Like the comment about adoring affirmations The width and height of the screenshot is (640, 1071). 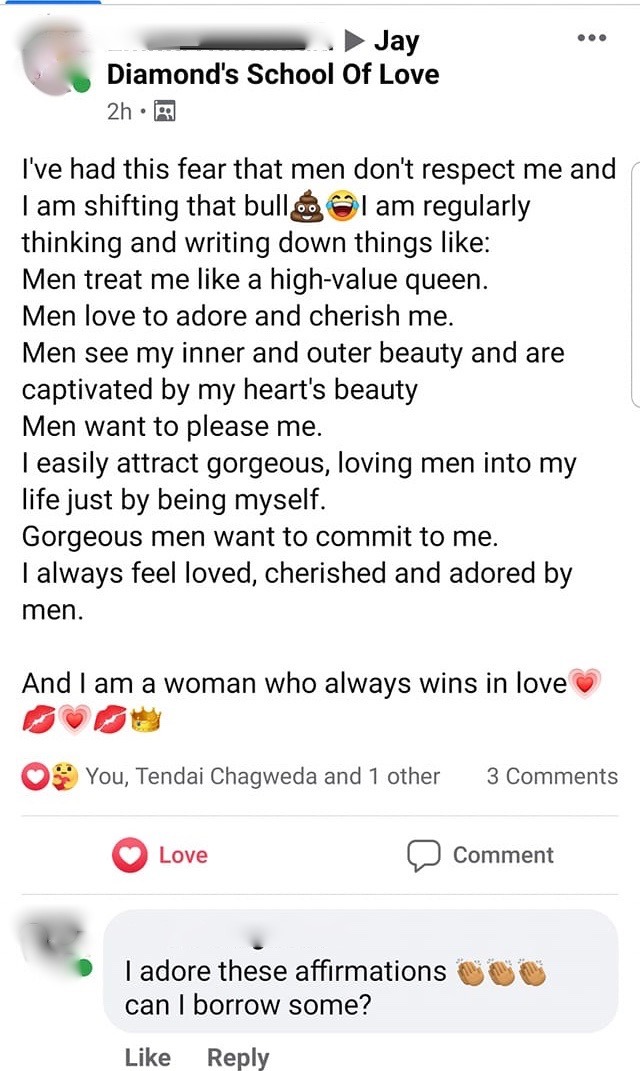pyautogui.click(x=147, y=1057)
